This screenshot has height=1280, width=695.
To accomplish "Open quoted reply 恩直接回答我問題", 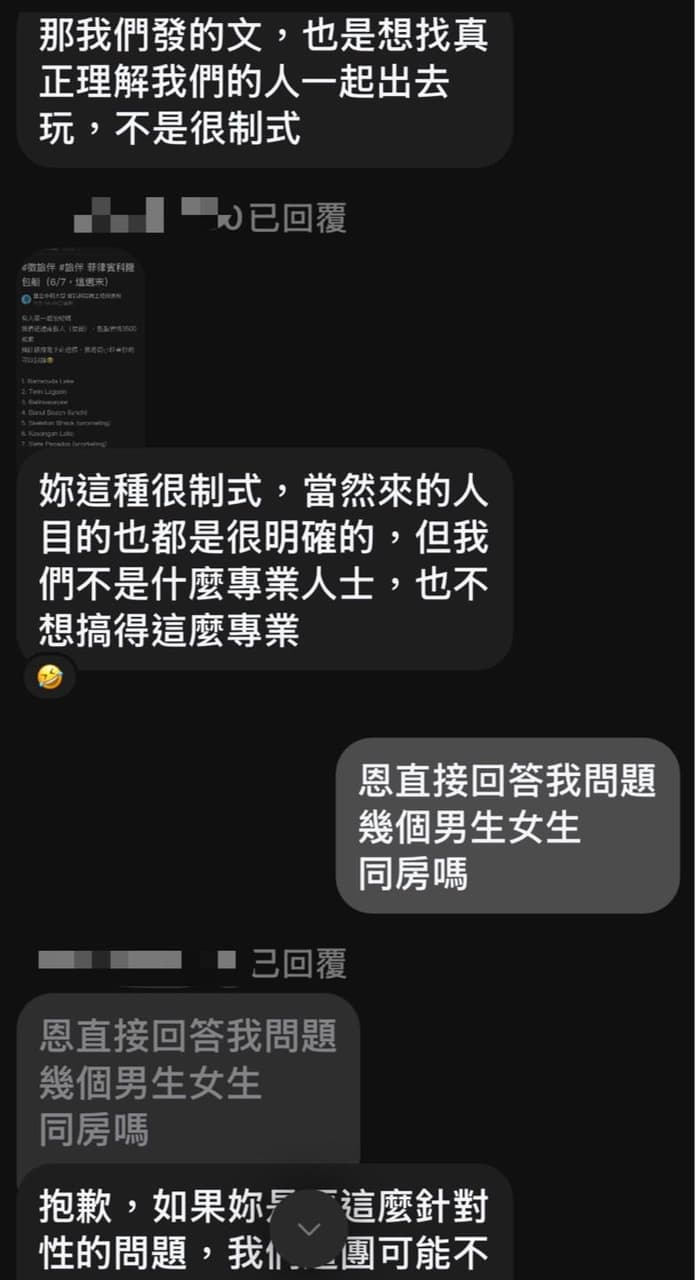I will tap(189, 1084).
